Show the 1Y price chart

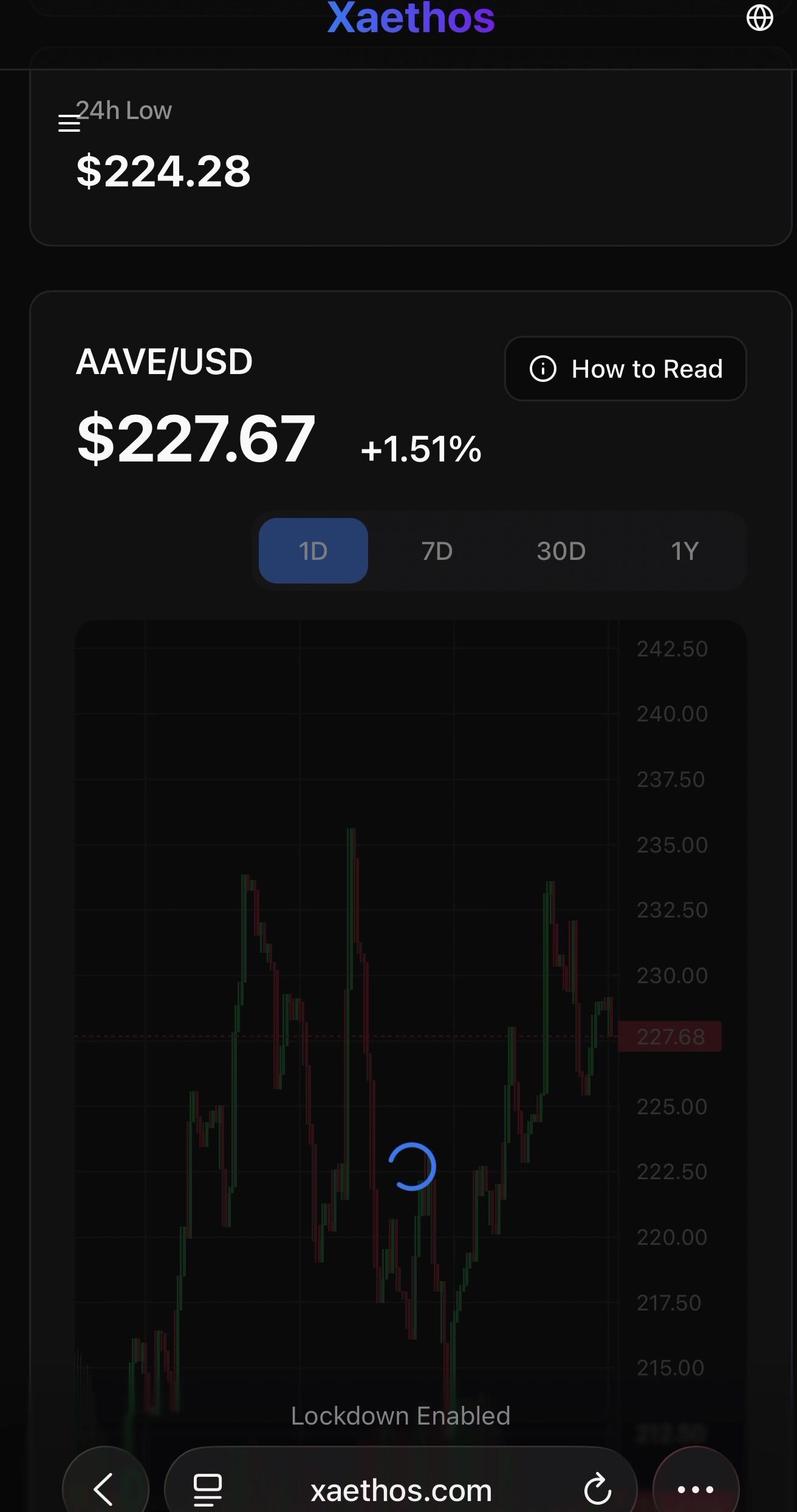684,551
